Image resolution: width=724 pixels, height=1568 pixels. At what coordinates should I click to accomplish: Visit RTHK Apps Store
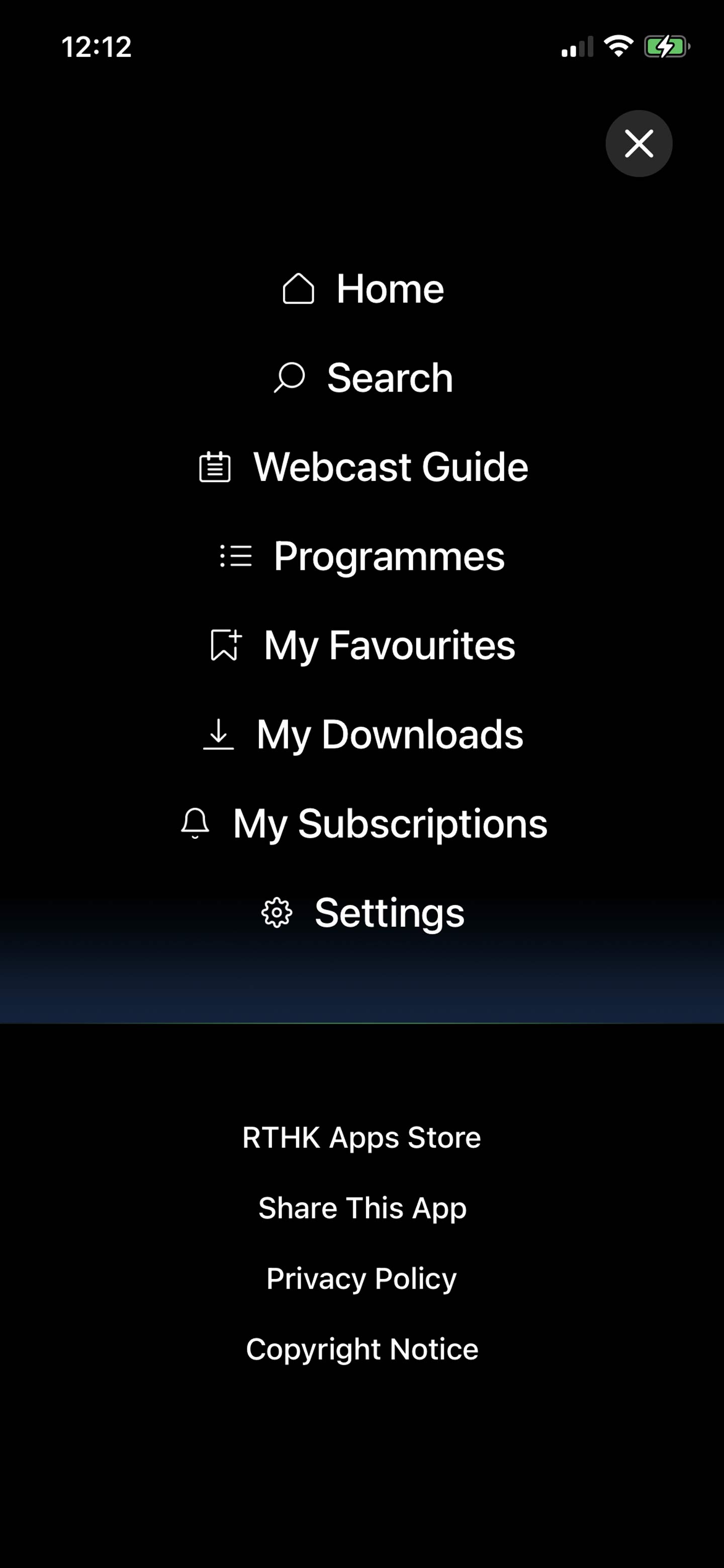tap(361, 1137)
